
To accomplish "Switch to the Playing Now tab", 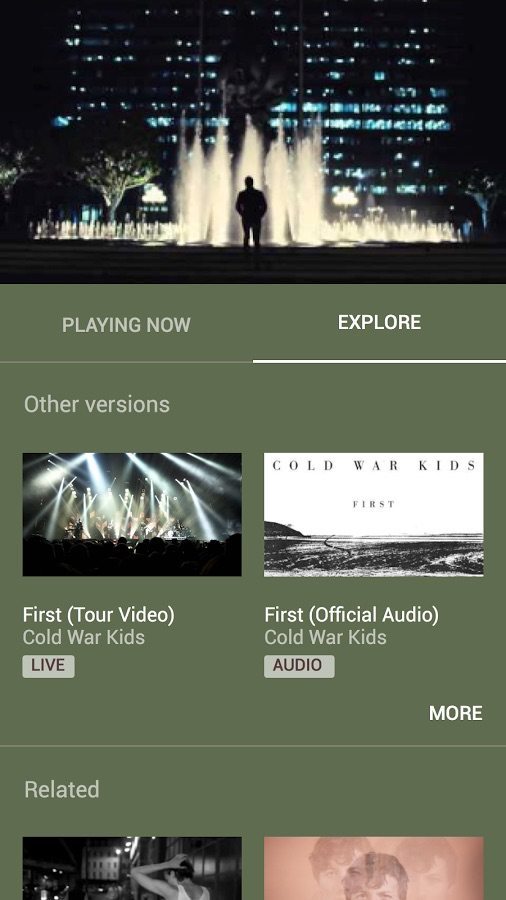I will [x=126, y=324].
